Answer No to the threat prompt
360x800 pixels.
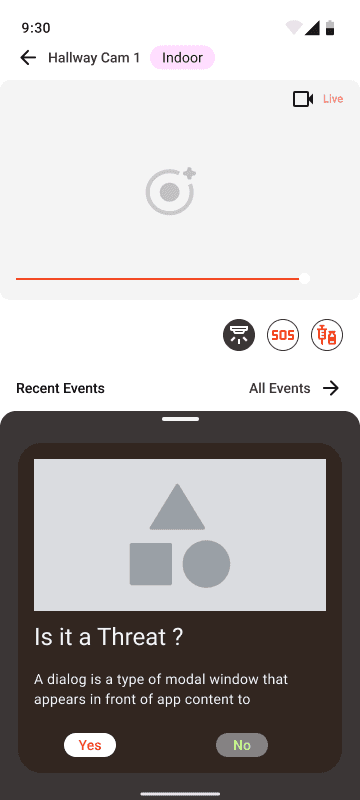pyautogui.click(x=242, y=745)
